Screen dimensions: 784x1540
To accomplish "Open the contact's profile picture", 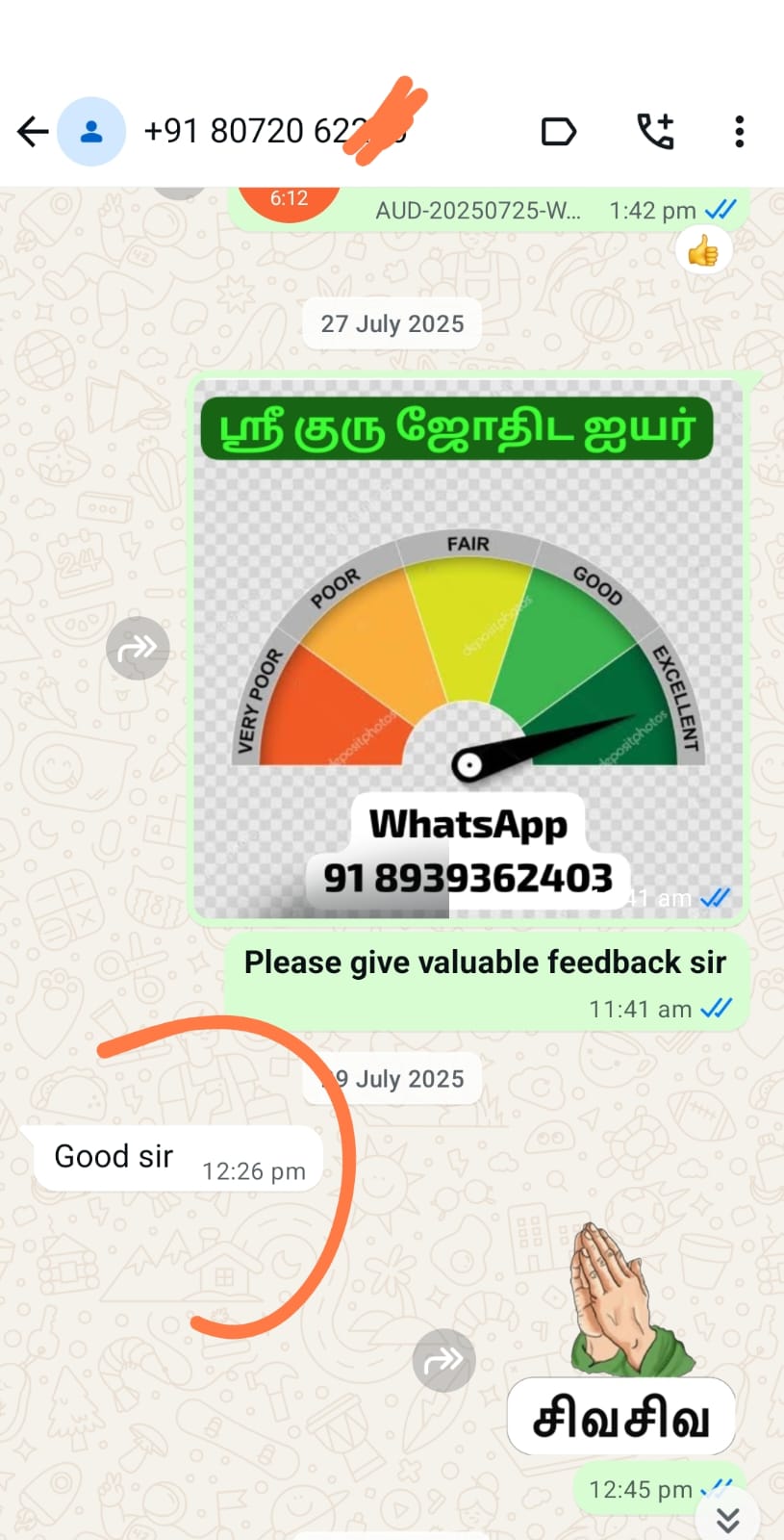I will (91, 131).
